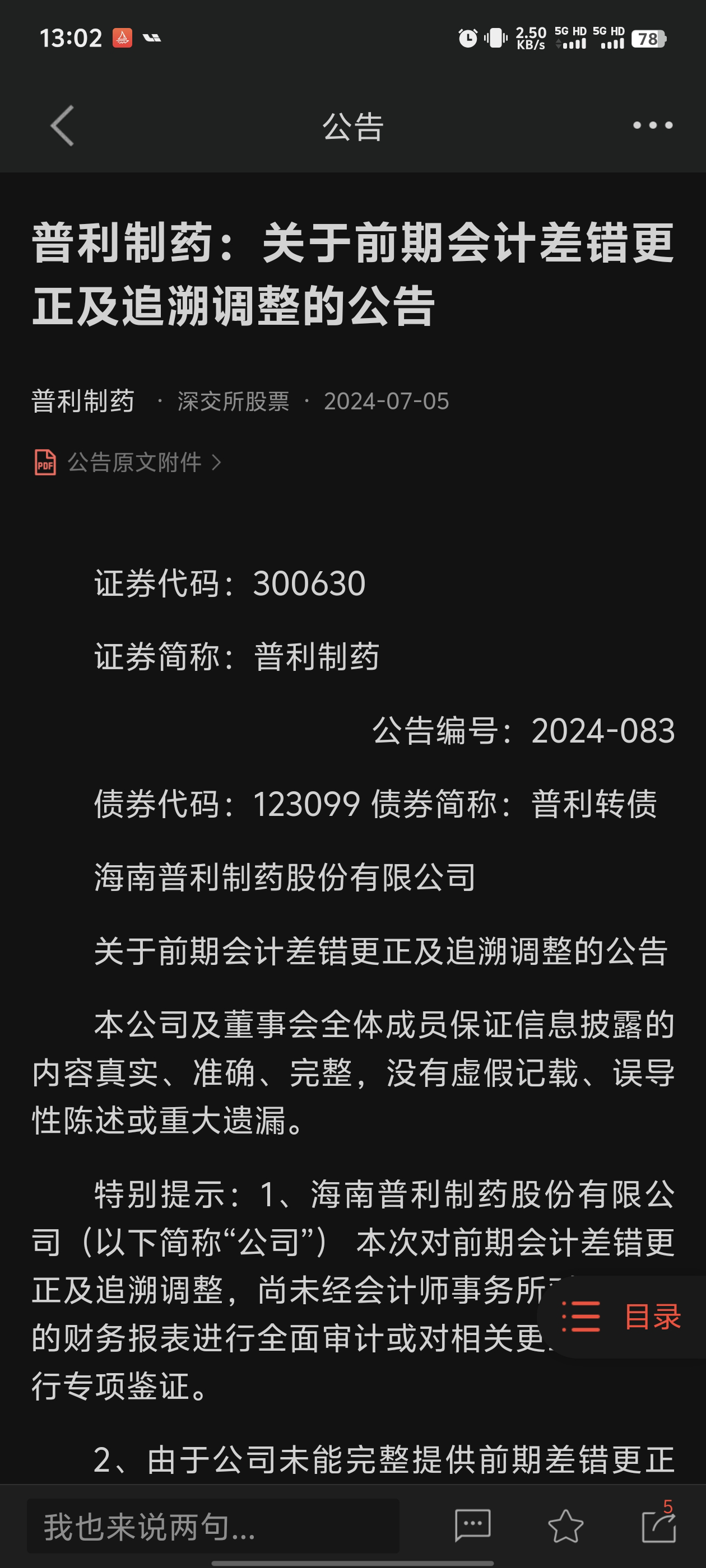The image size is (706, 1568).
Task: Share this announcement
Action: click(x=659, y=1526)
